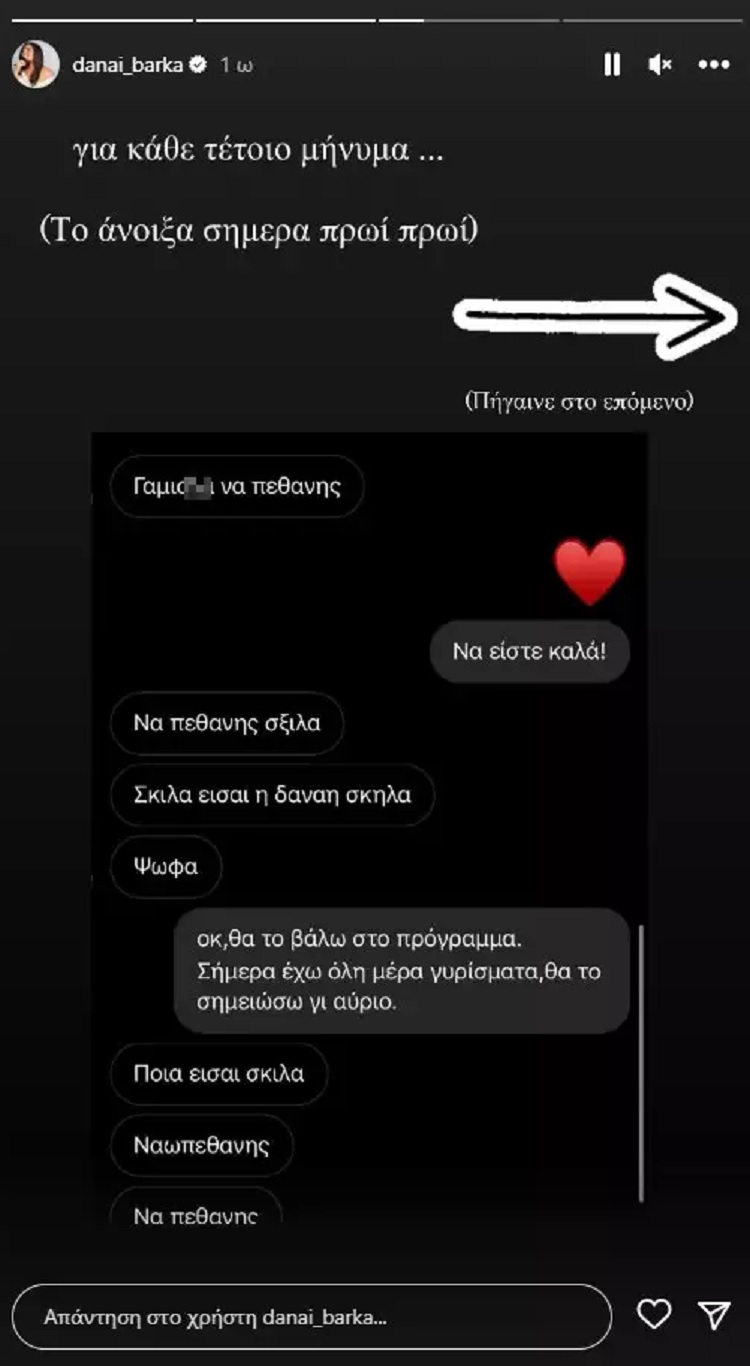The height and width of the screenshot is (1366, 750).
Task: Like this story with the heart
Action: click(654, 1316)
